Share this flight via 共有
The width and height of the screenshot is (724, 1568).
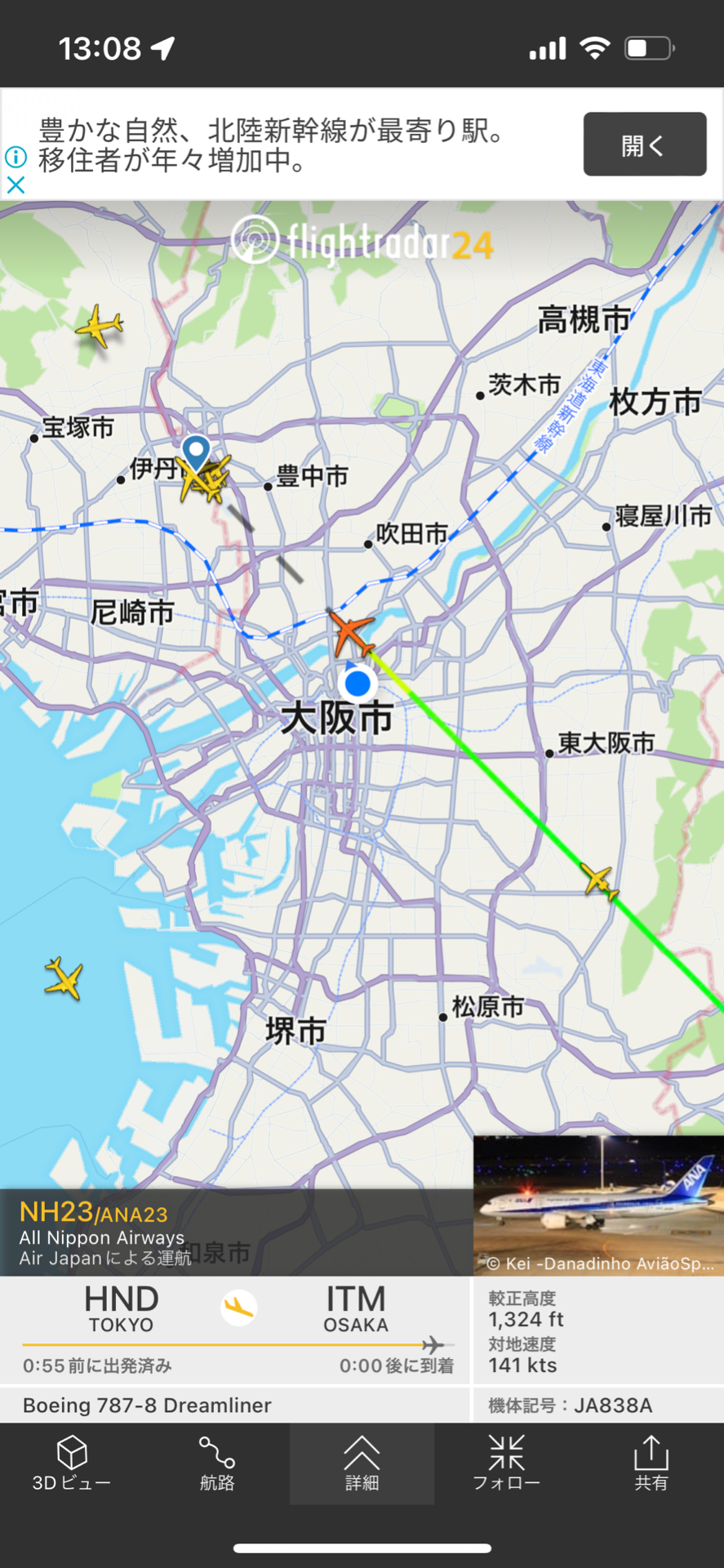coord(651,1463)
